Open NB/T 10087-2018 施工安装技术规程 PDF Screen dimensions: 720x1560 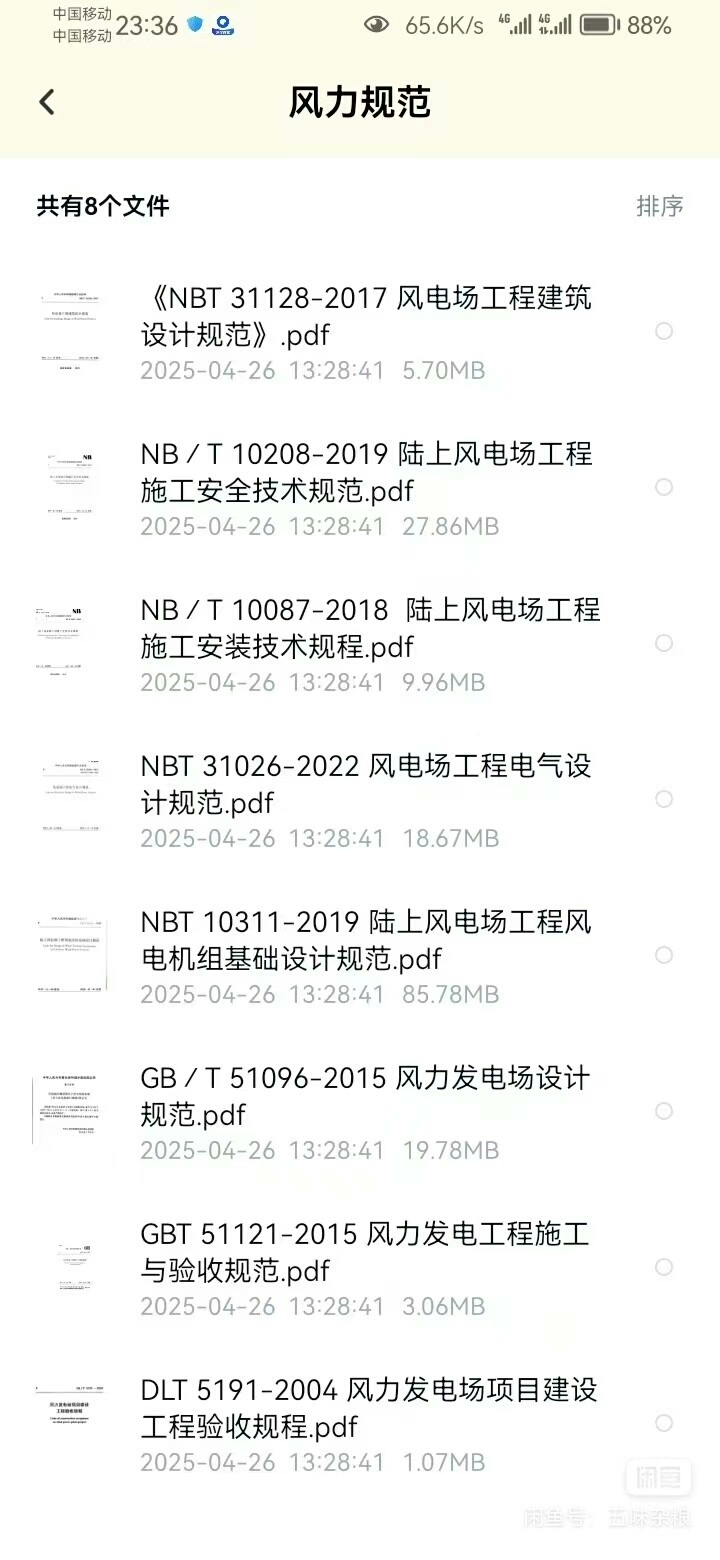370,628
